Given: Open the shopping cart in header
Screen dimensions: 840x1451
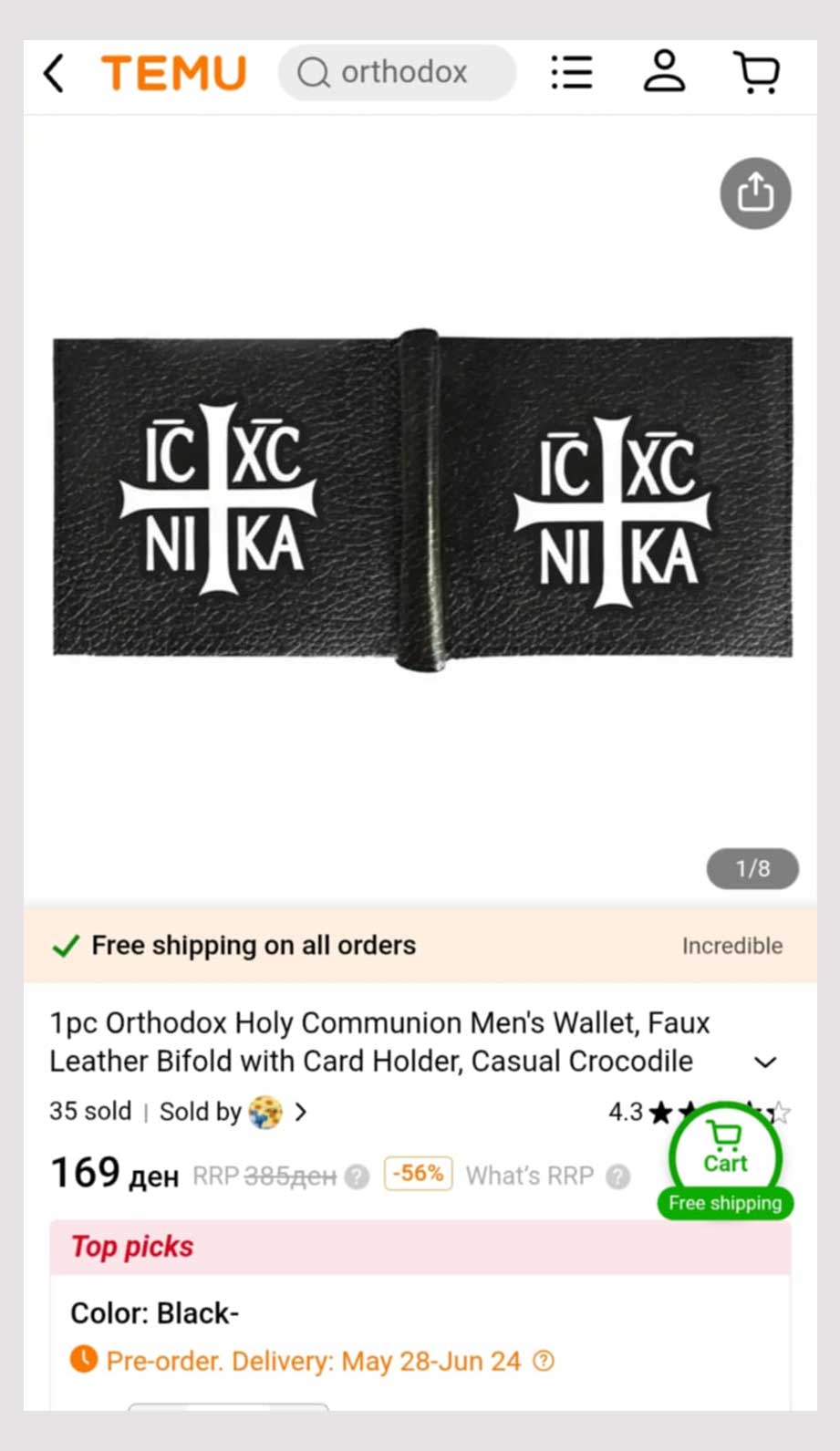Looking at the screenshot, I should [756, 72].
